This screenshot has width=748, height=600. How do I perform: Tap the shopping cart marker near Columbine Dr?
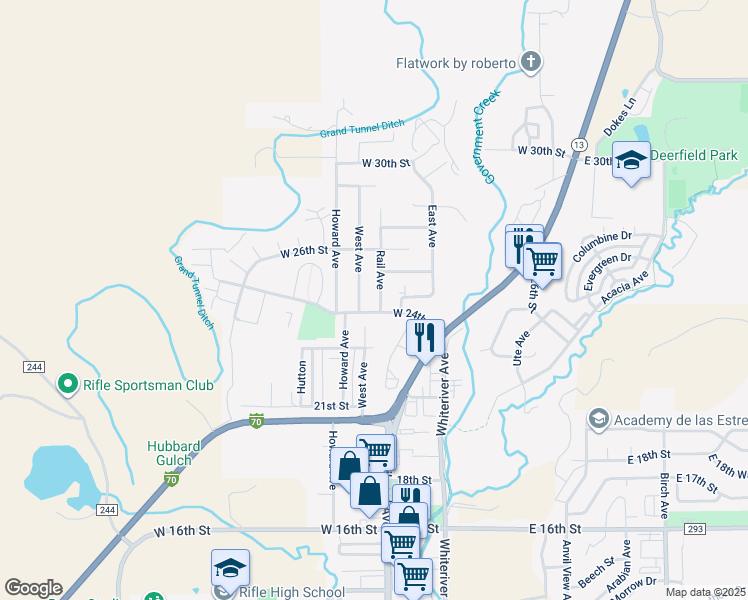[542, 262]
